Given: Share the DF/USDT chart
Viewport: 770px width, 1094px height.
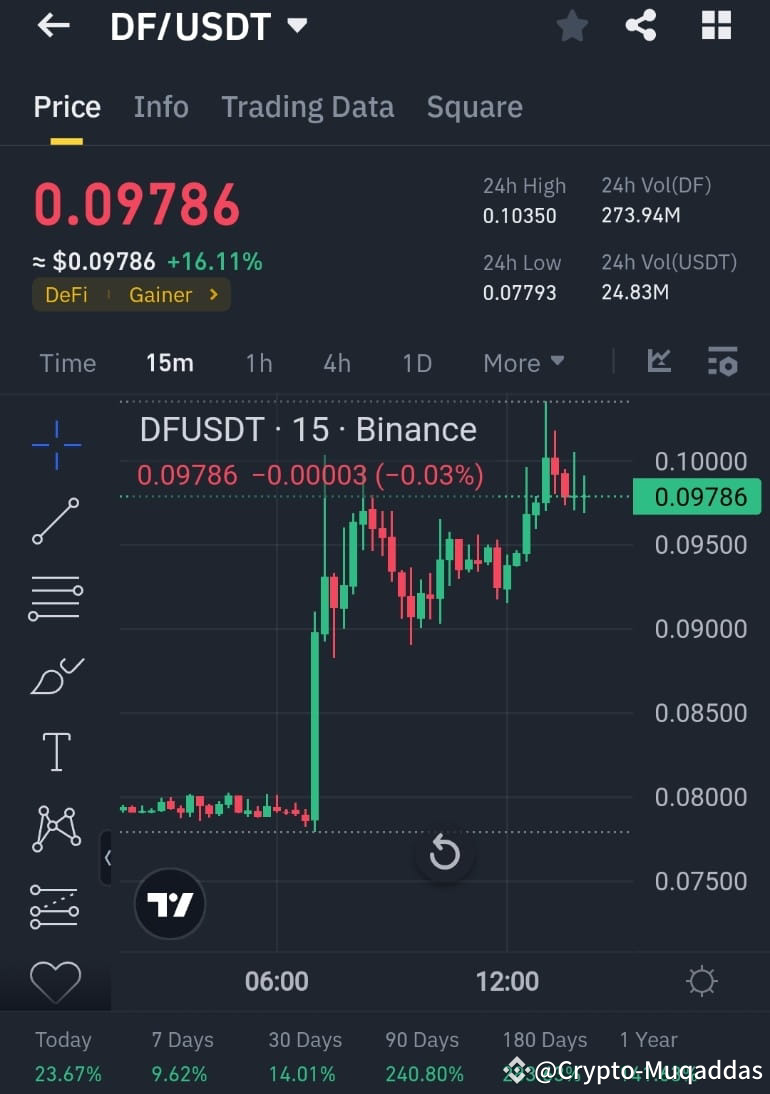Looking at the screenshot, I should (x=641, y=25).
